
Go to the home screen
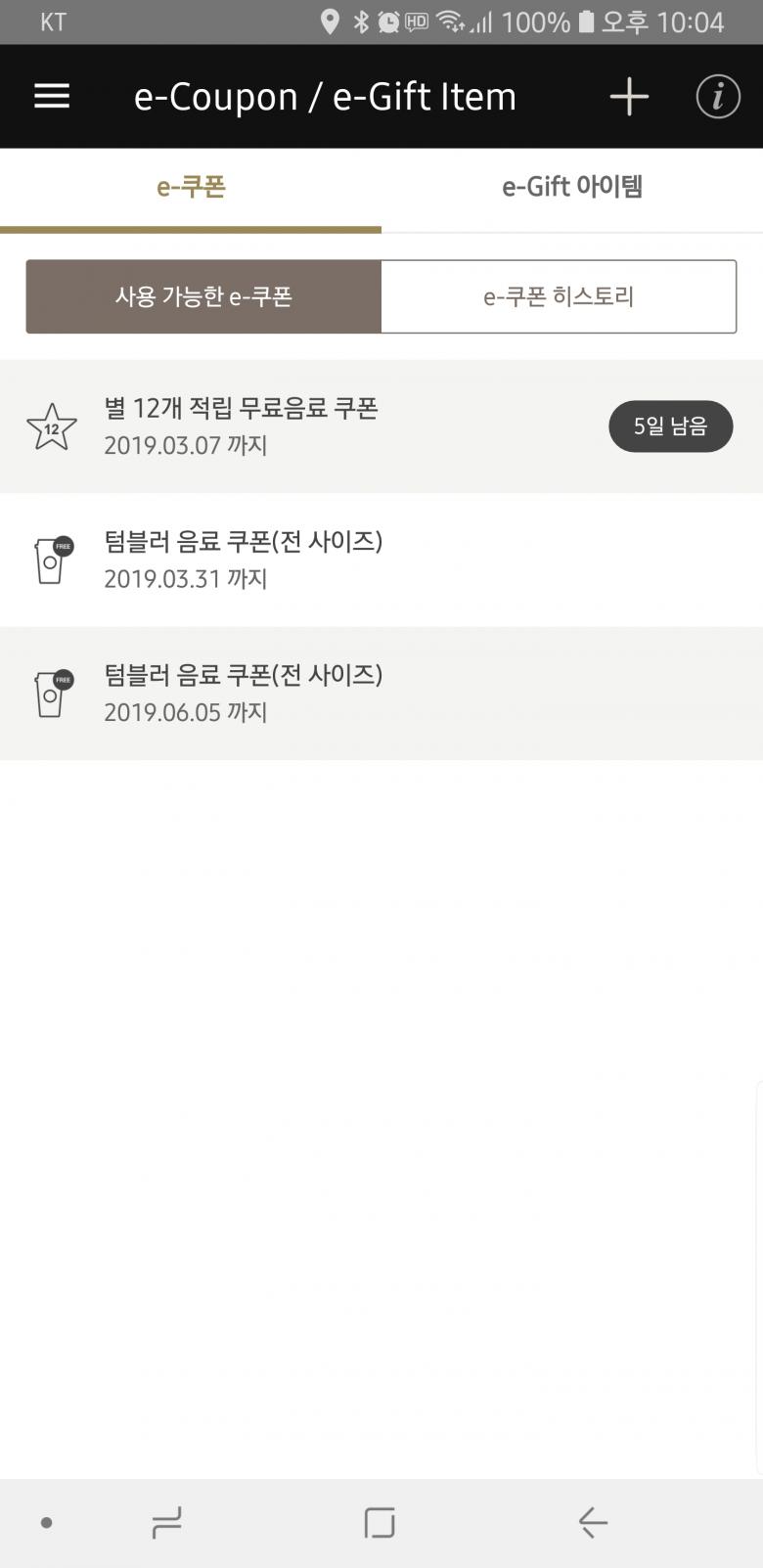pos(380,1522)
